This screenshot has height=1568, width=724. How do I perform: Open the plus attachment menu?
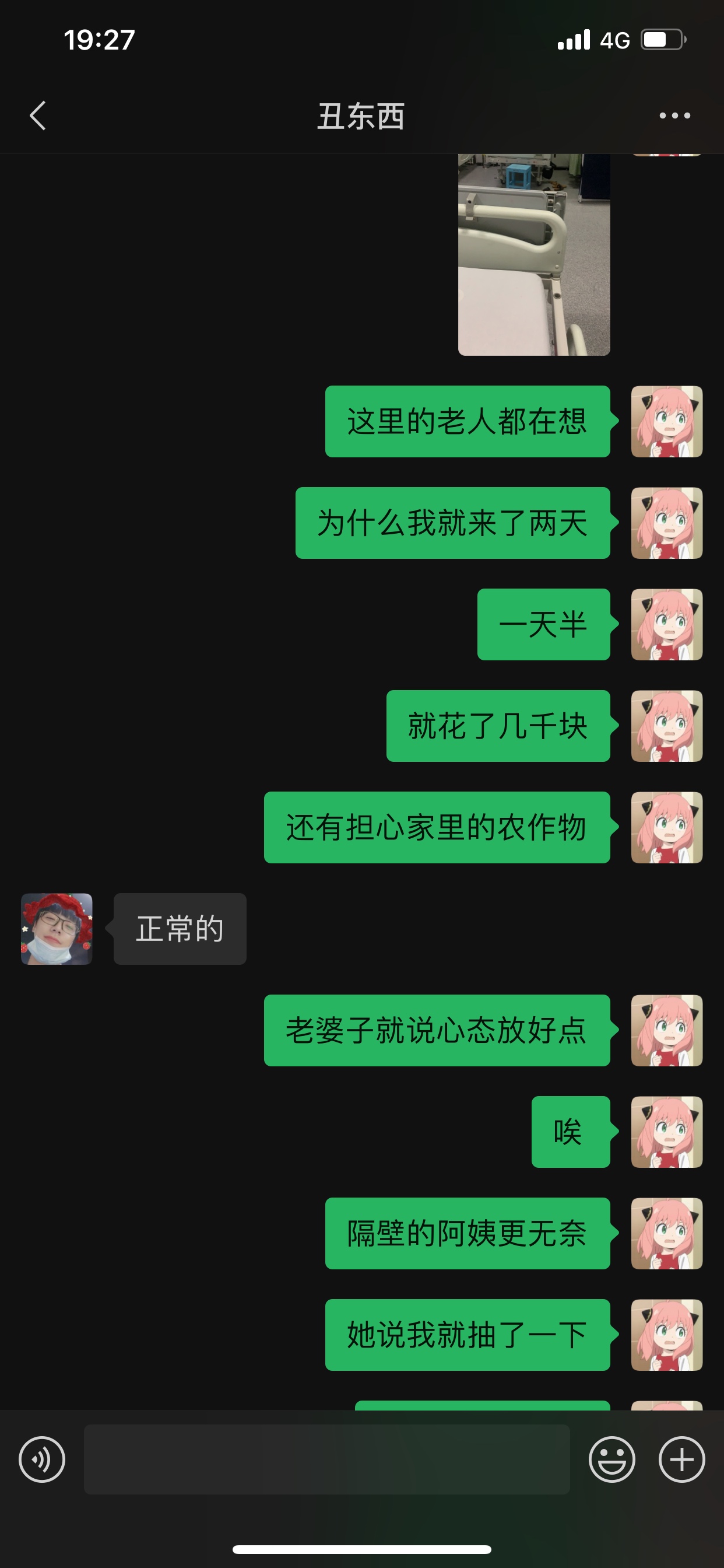click(681, 1459)
